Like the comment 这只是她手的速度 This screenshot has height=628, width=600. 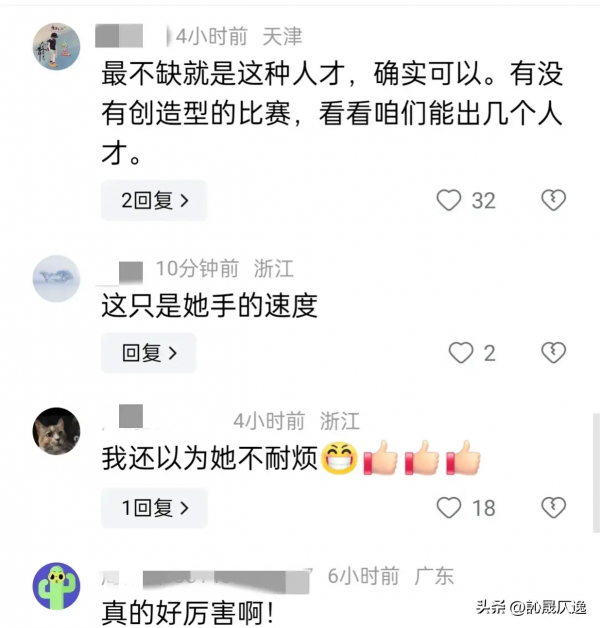(460, 353)
